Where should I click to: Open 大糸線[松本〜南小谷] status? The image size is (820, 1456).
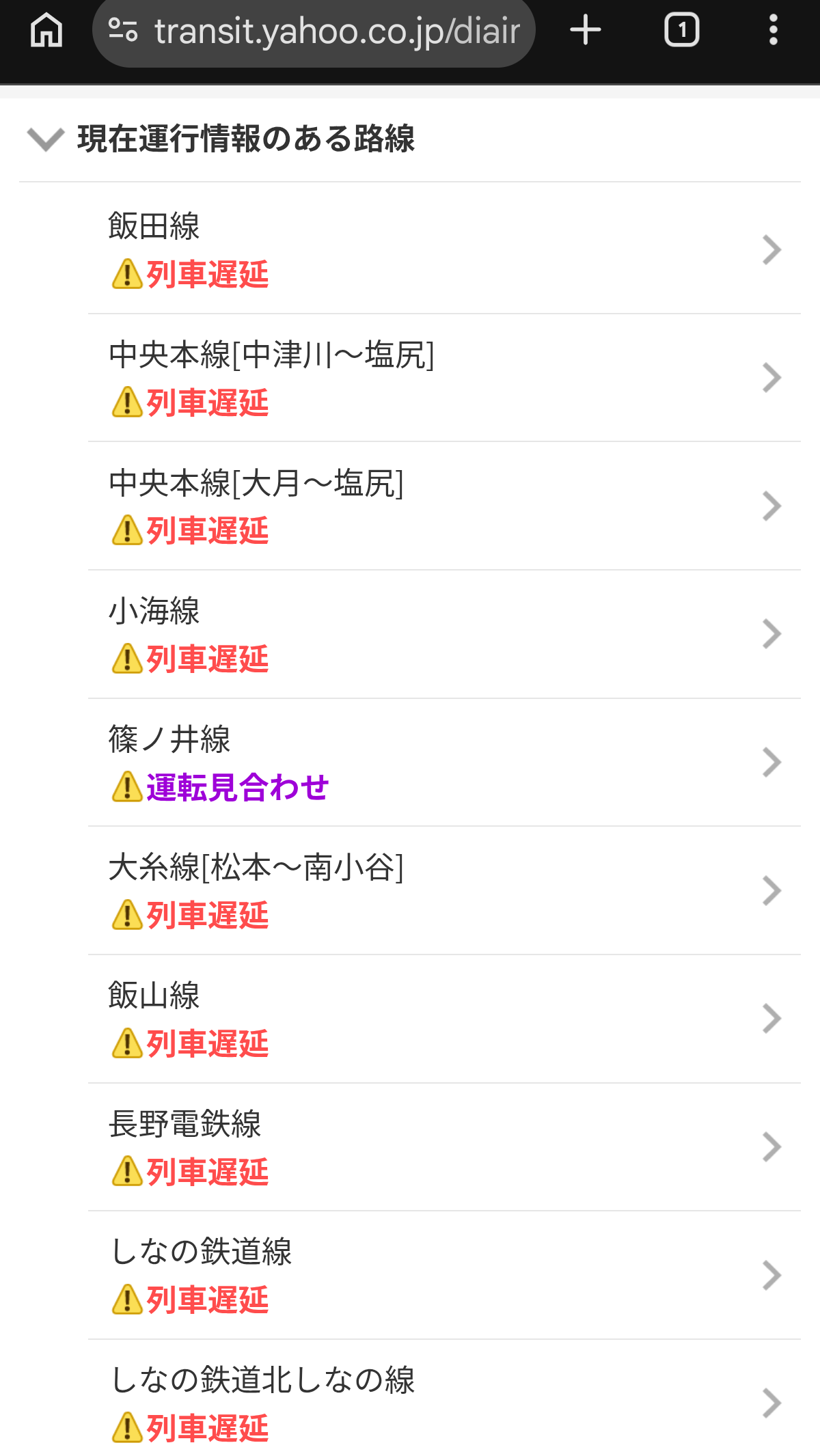point(444,891)
